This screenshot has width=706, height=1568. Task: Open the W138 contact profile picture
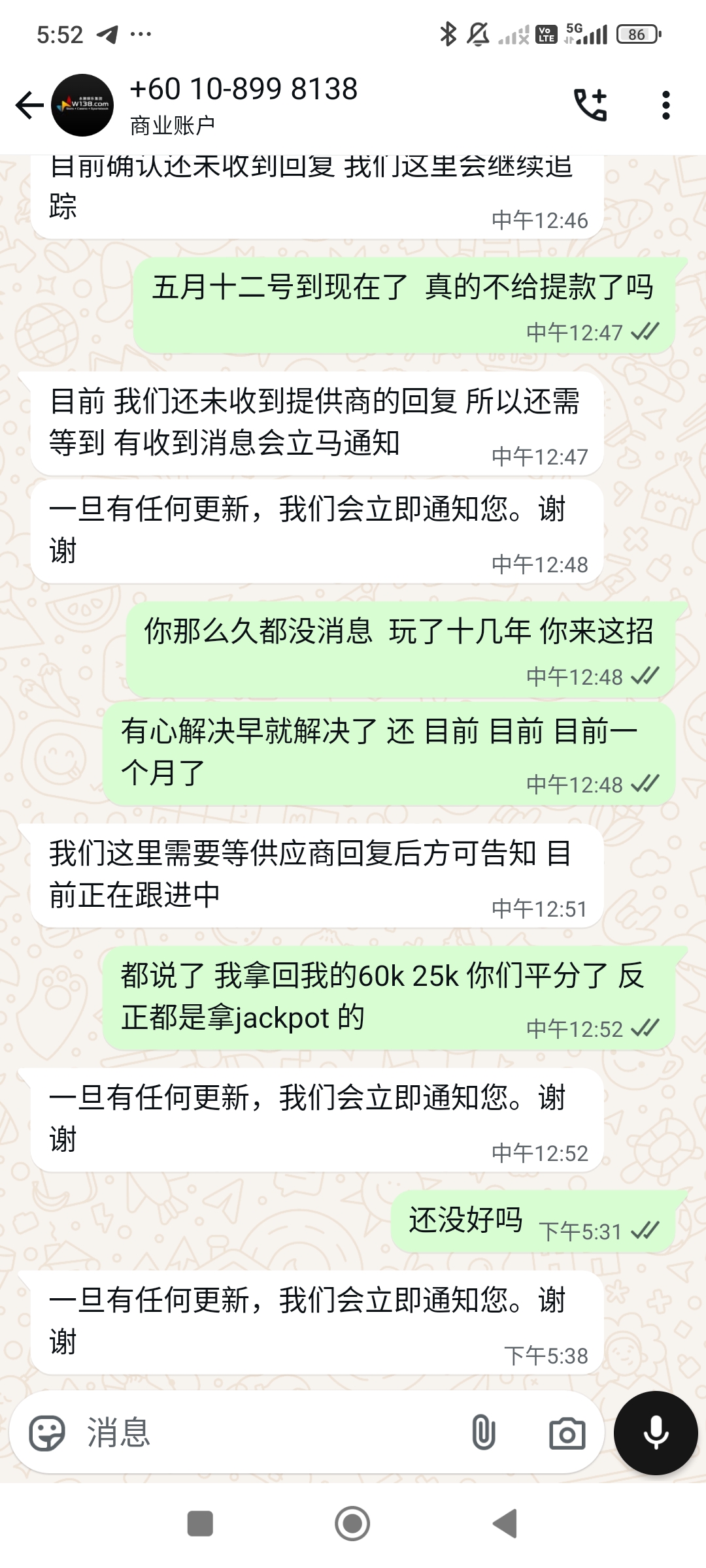[85, 103]
